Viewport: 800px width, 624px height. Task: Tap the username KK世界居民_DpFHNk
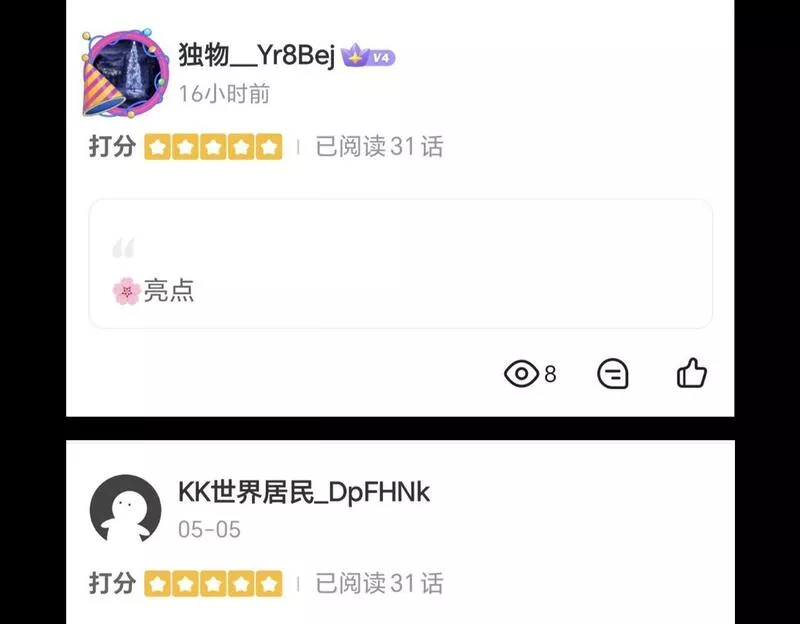(x=304, y=492)
